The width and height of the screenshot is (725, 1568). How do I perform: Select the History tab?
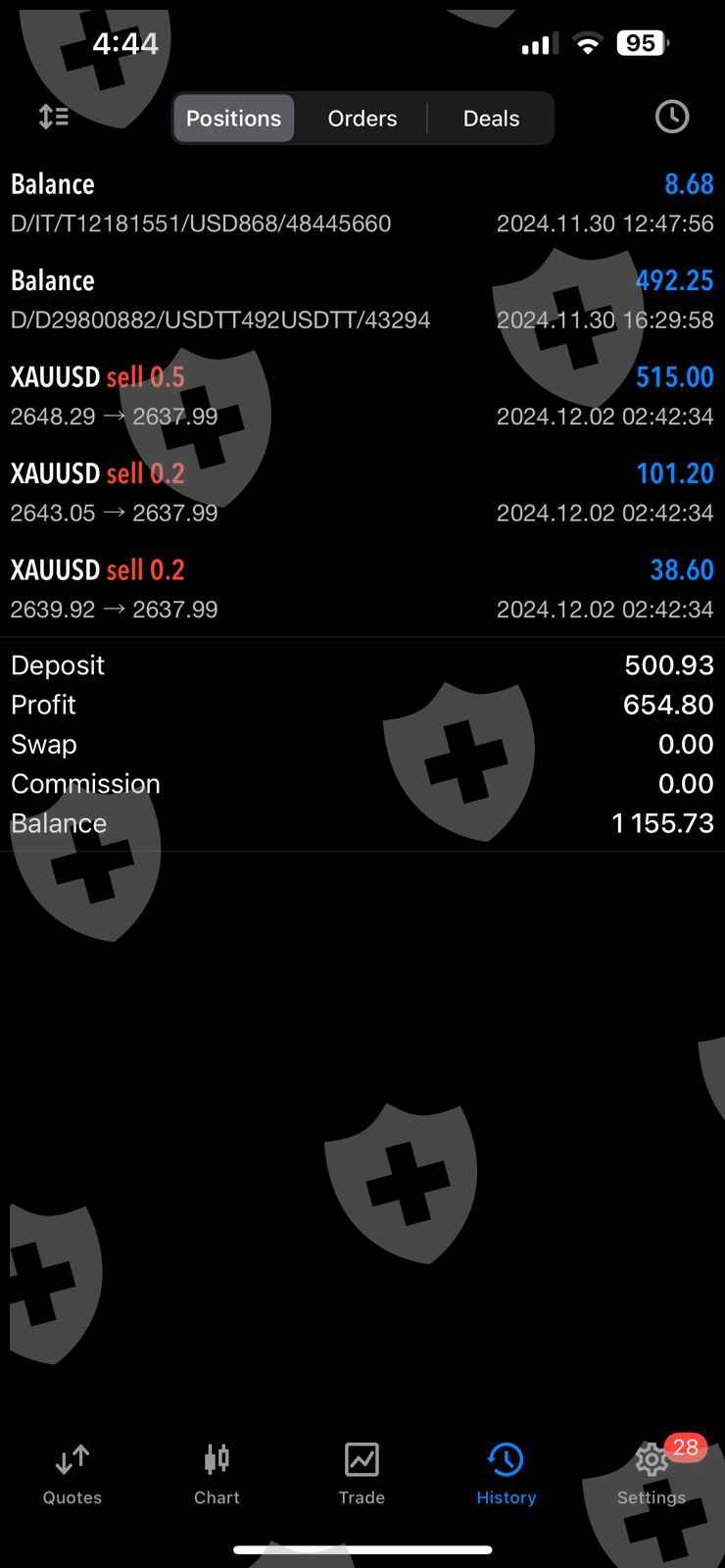[506, 1474]
